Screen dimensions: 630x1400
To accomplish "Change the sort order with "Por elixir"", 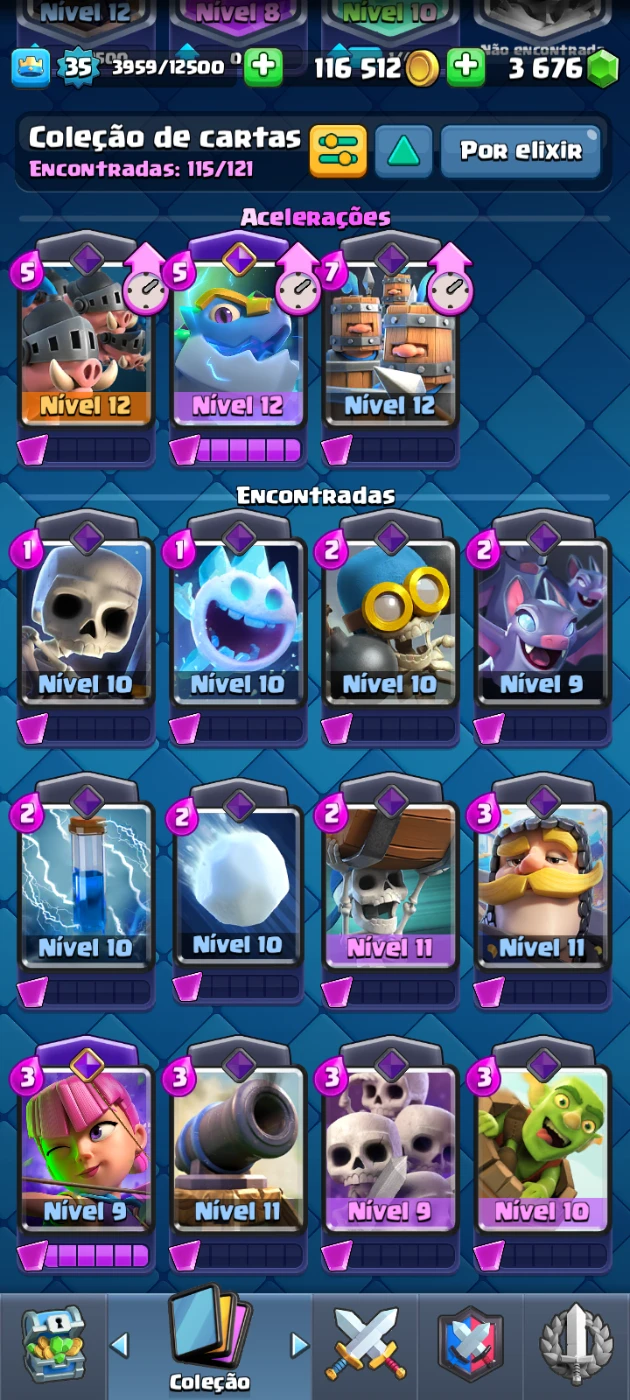I will 521,151.
